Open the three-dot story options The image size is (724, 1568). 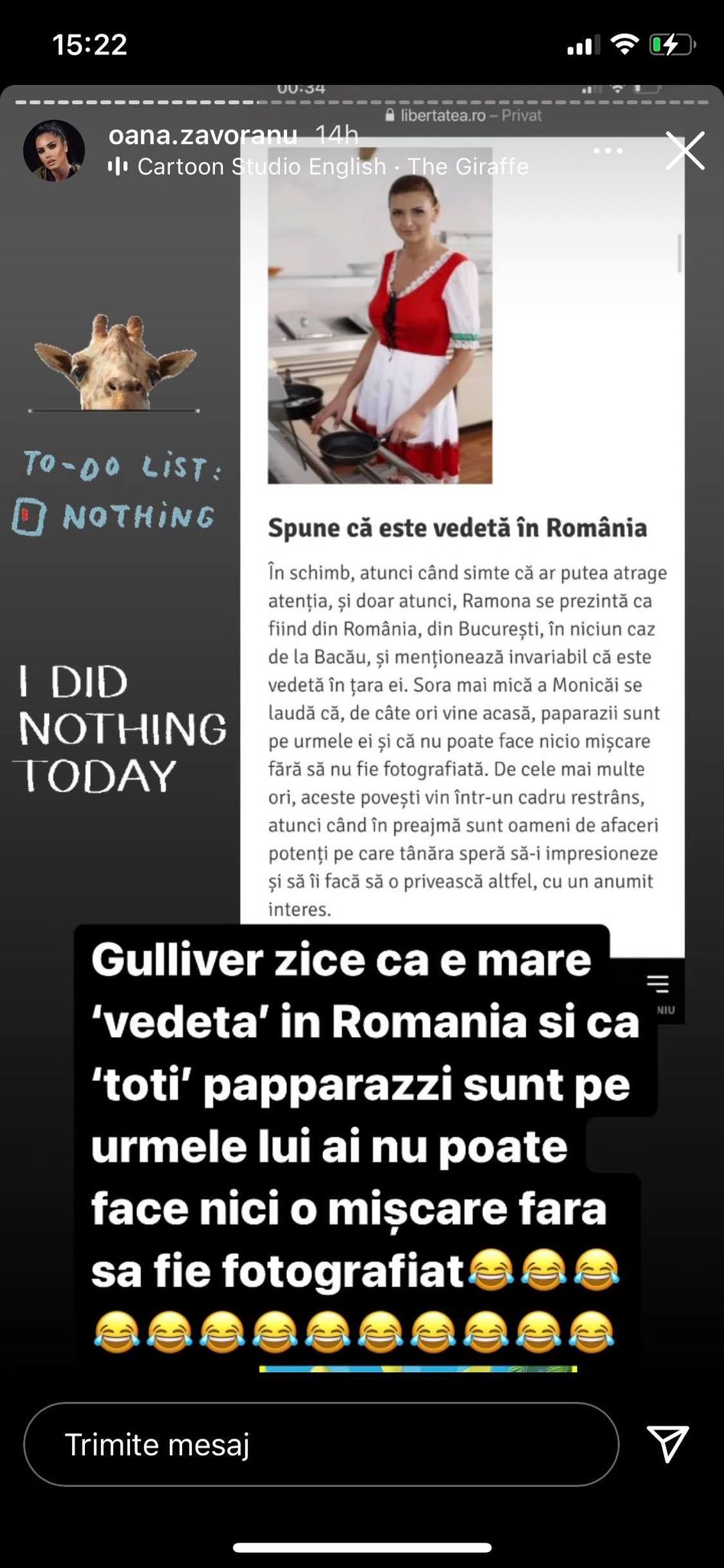[x=608, y=151]
